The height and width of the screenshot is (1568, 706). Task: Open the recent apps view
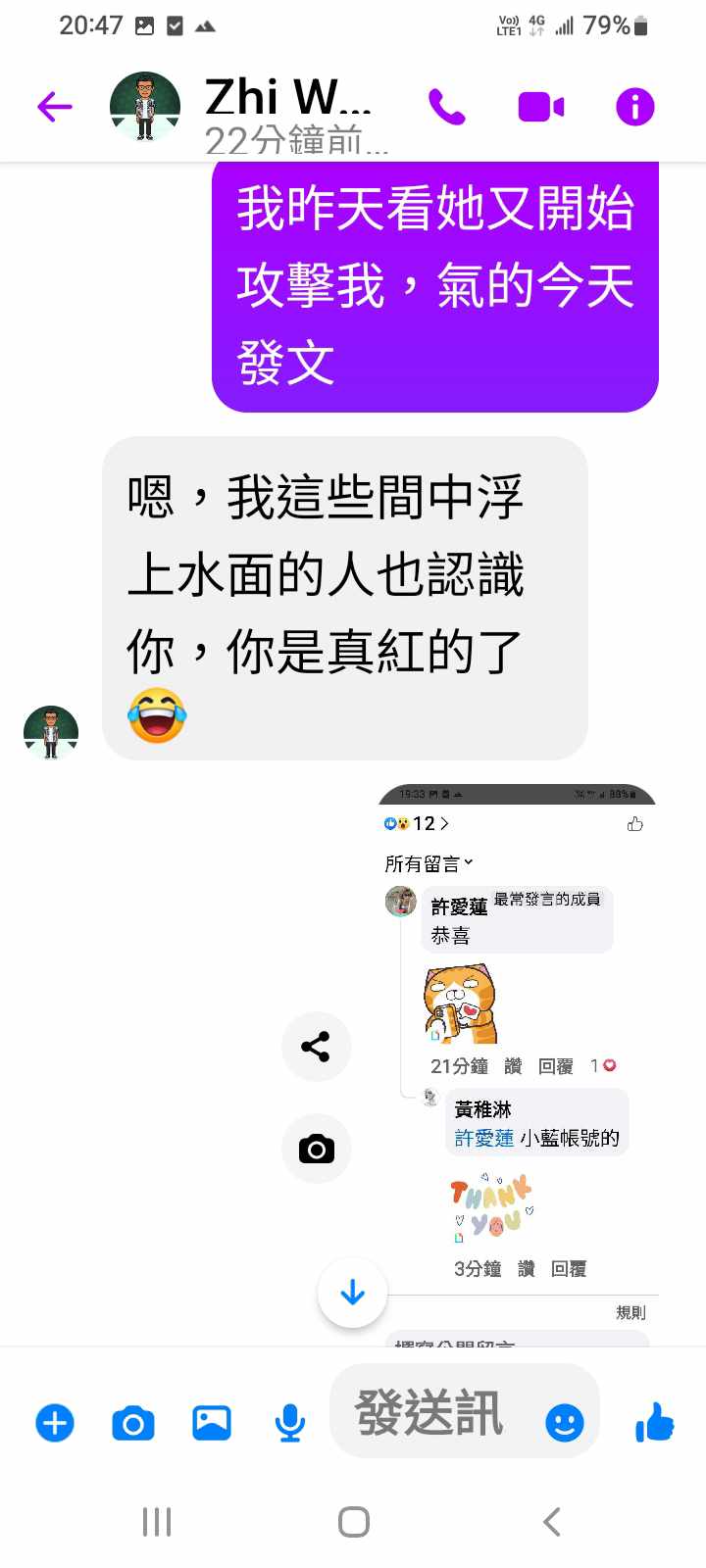(x=157, y=1522)
